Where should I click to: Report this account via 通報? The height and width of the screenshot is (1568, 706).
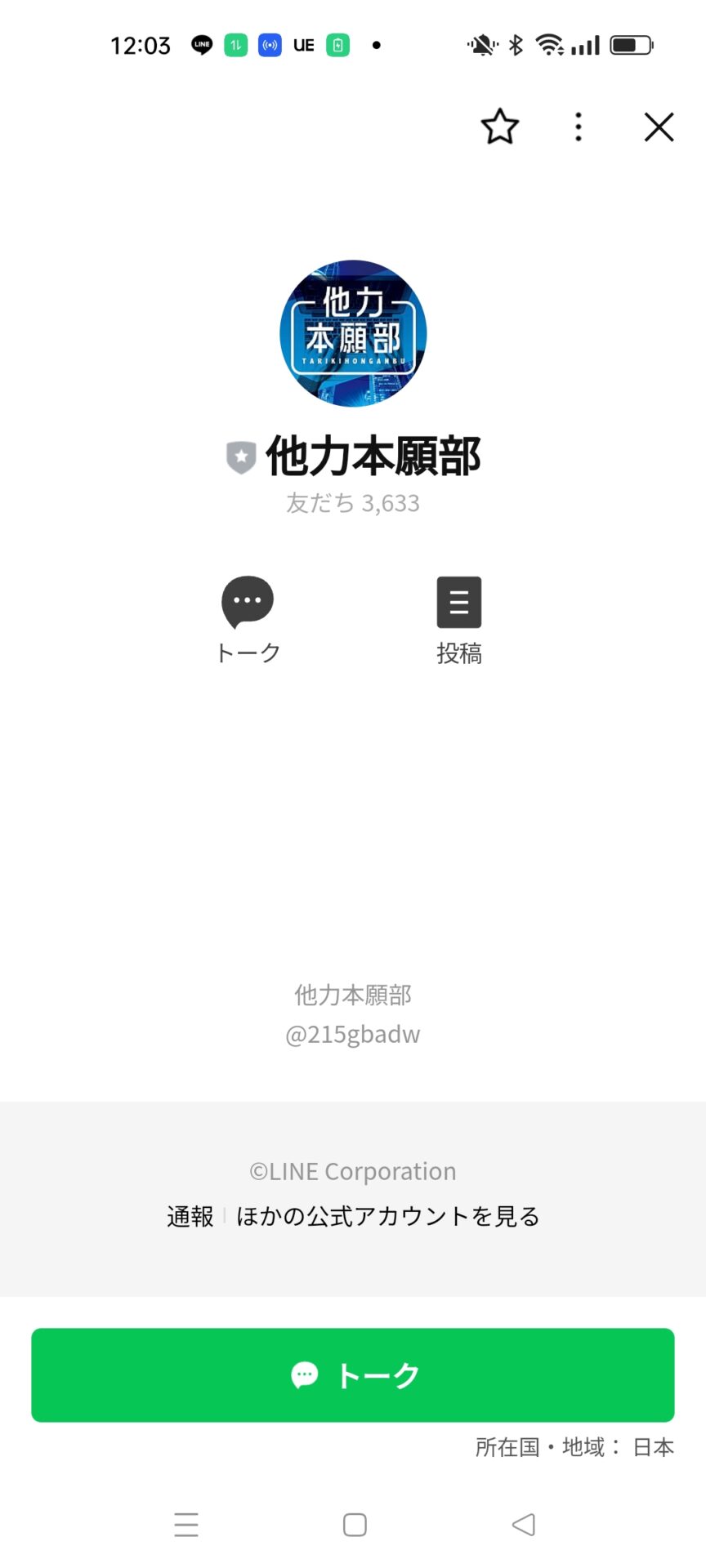[190, 1216]
